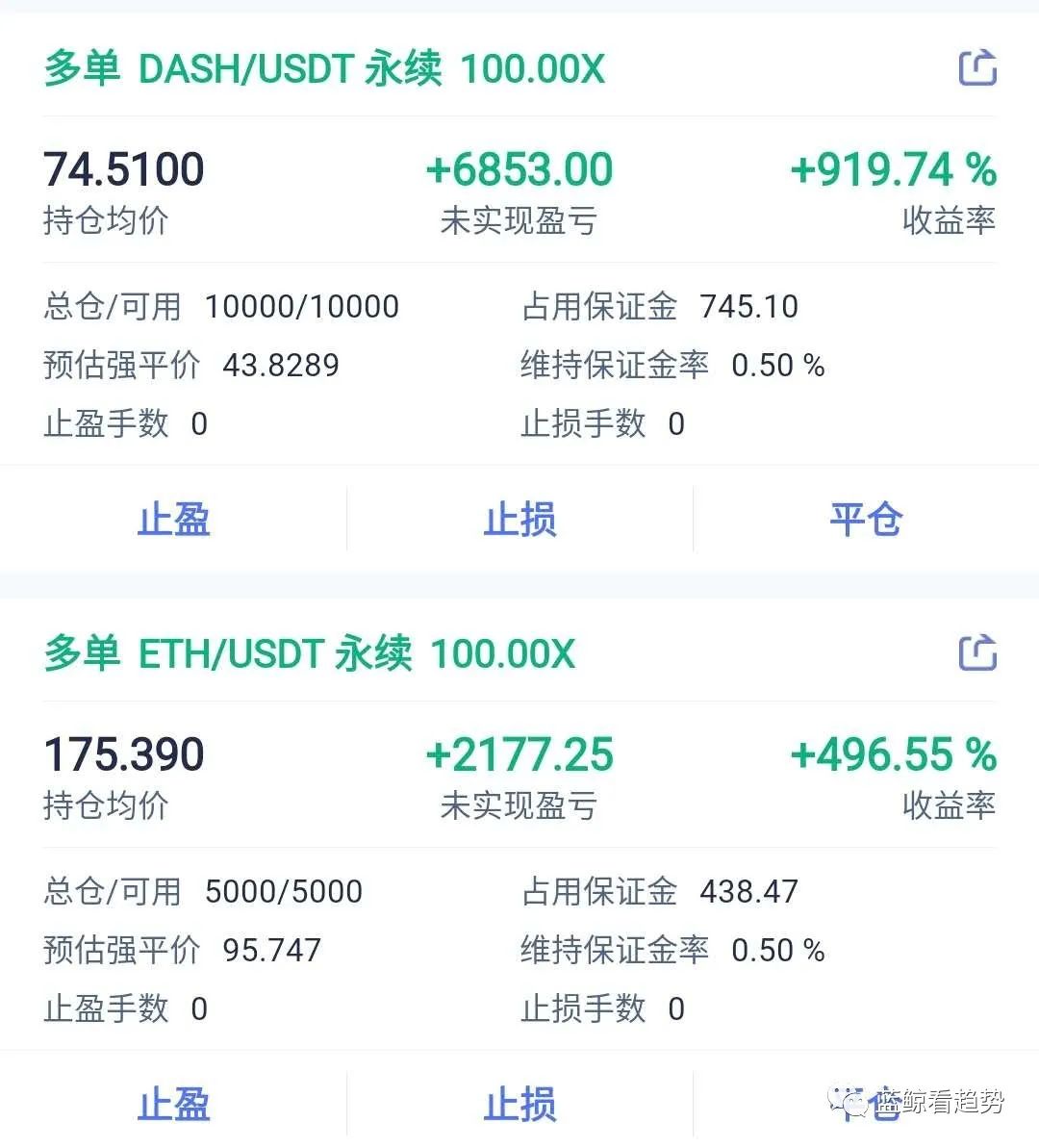Click the share icon on the DASH/USDT card
This screenshot has height=1148, width=1039.
coord(976,67)
